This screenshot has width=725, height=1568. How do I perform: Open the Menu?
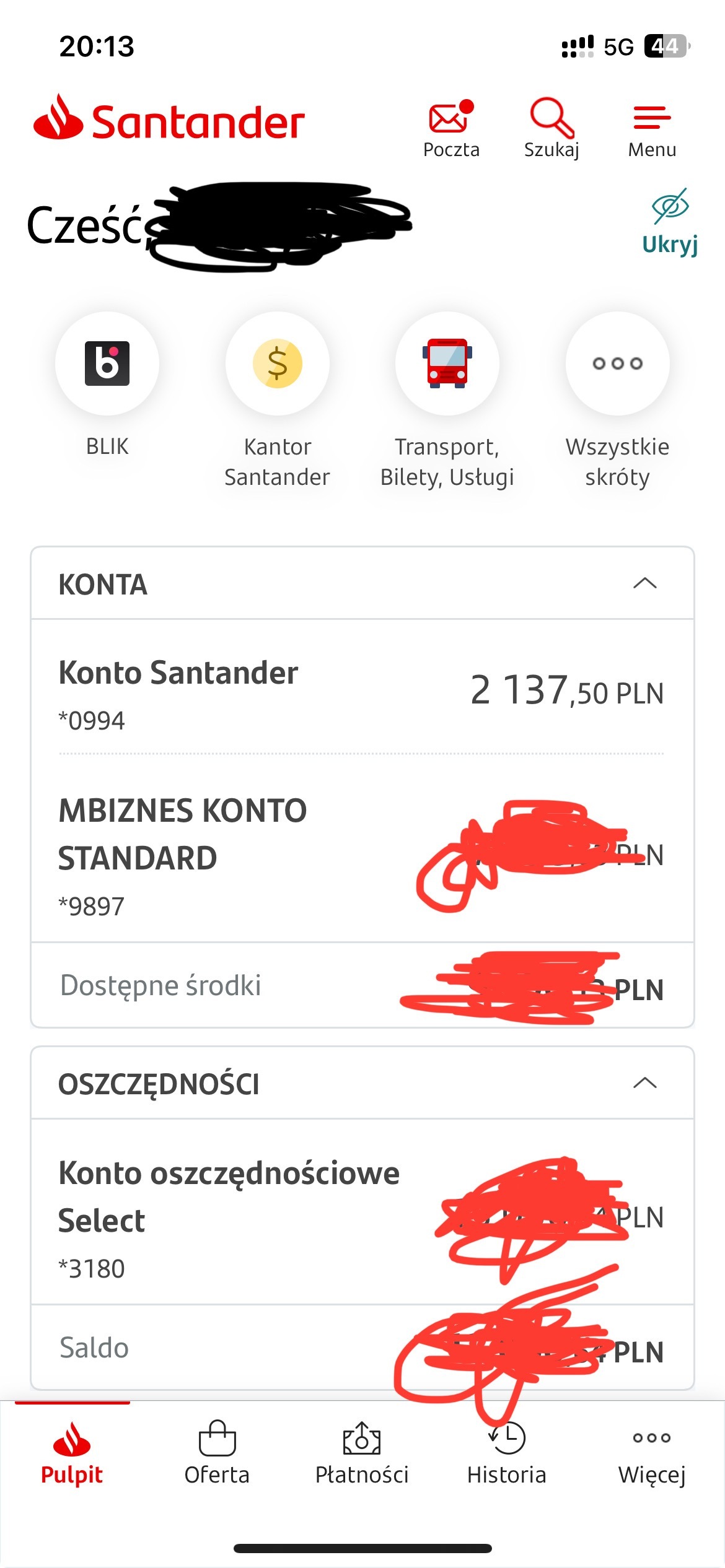[652, 128]
